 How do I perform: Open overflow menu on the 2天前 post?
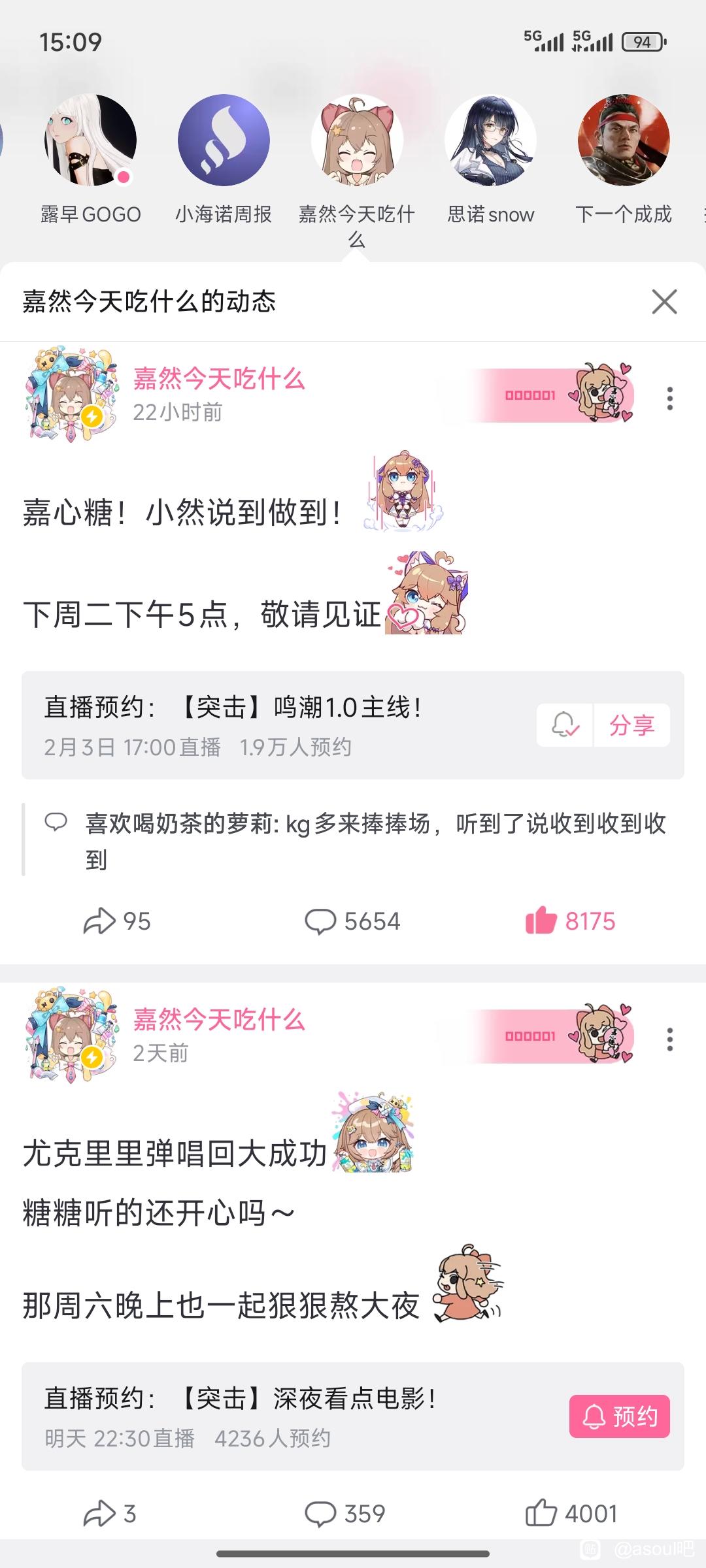669,1039
